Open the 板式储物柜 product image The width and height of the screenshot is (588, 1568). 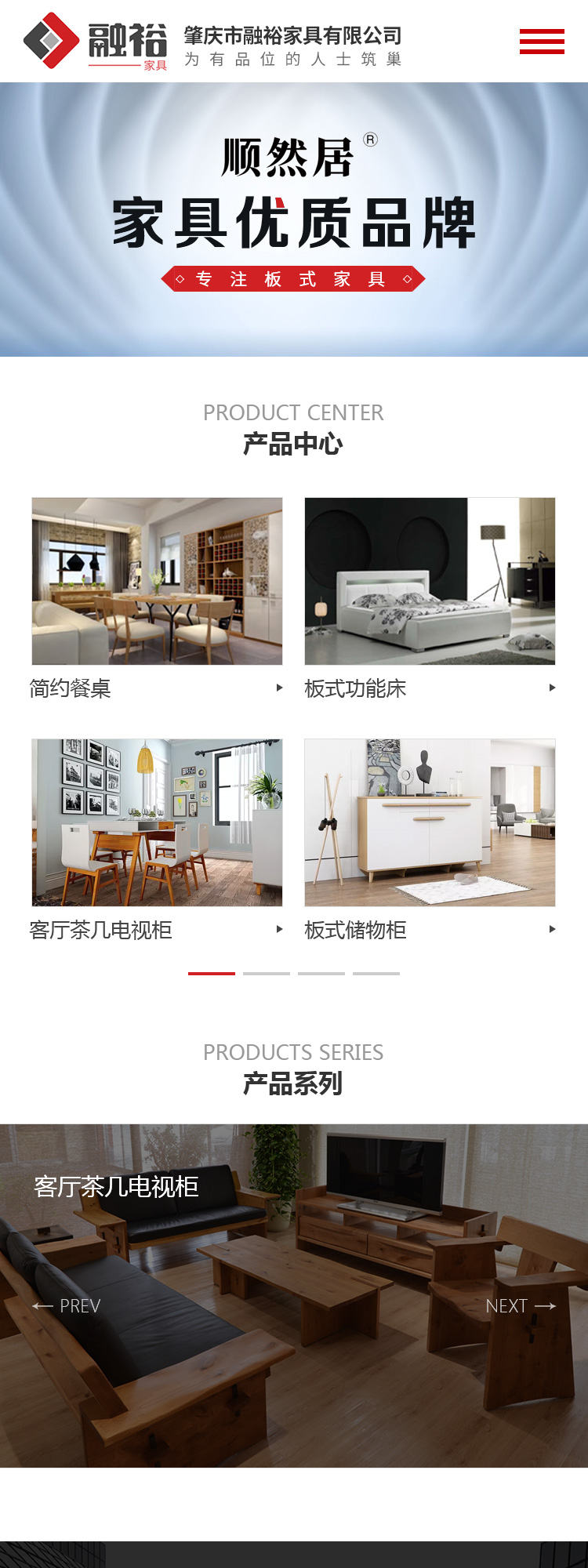pos(430,822)
